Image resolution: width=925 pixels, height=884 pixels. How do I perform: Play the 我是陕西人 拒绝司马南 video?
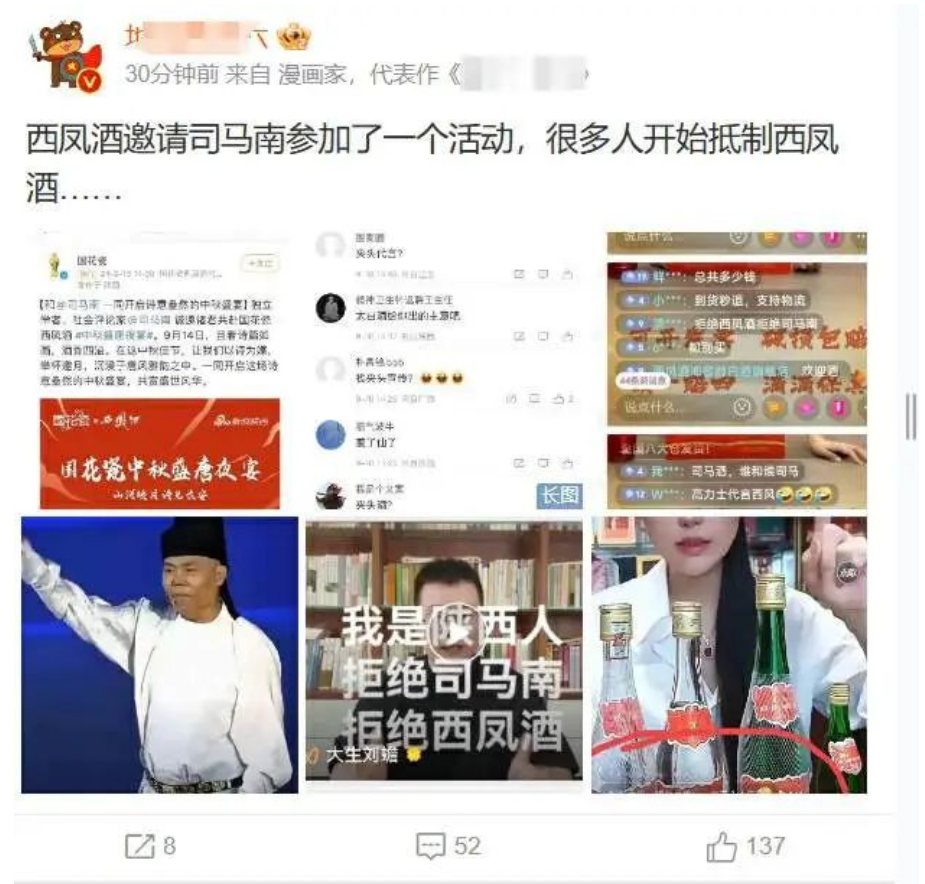pos(445,655)
